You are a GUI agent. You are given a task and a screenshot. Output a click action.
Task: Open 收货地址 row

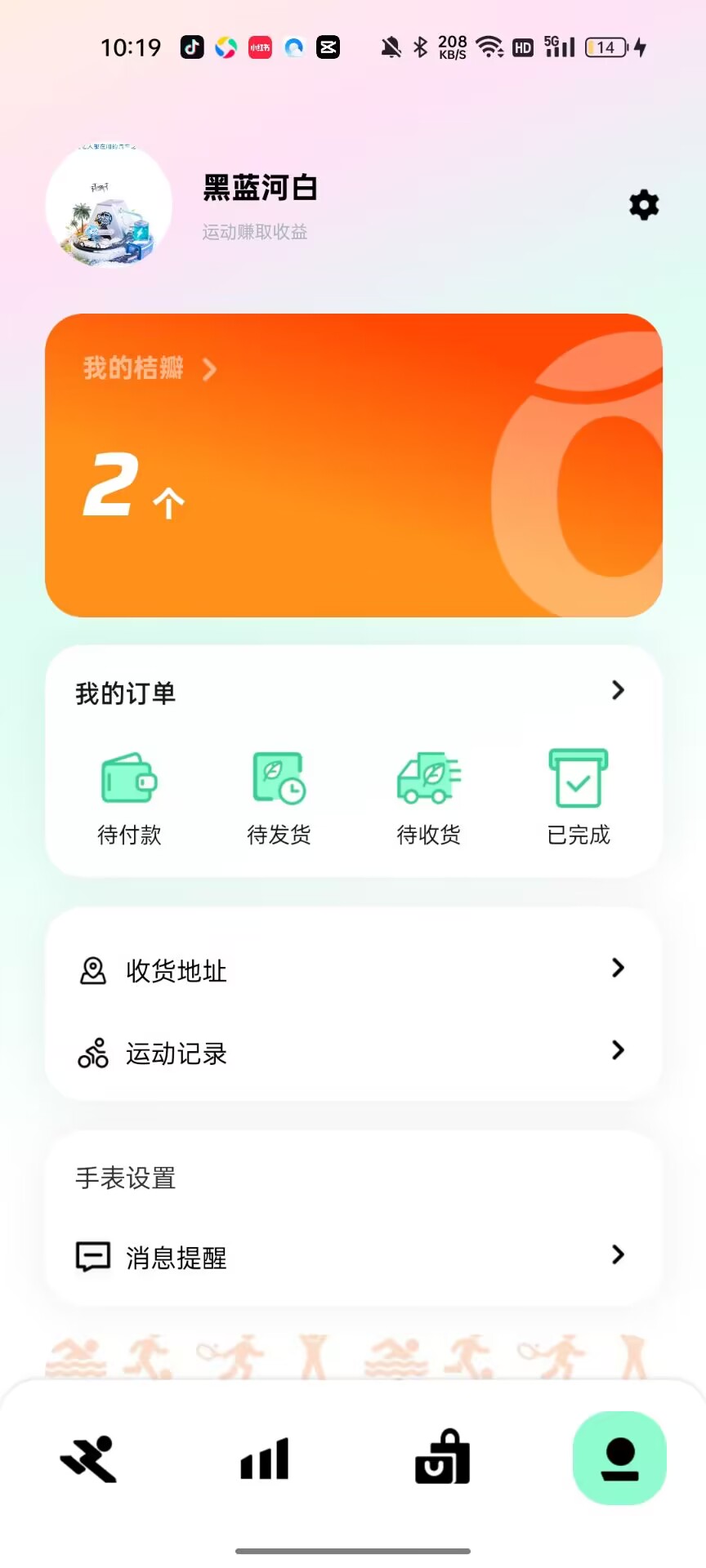click(353, 970)
